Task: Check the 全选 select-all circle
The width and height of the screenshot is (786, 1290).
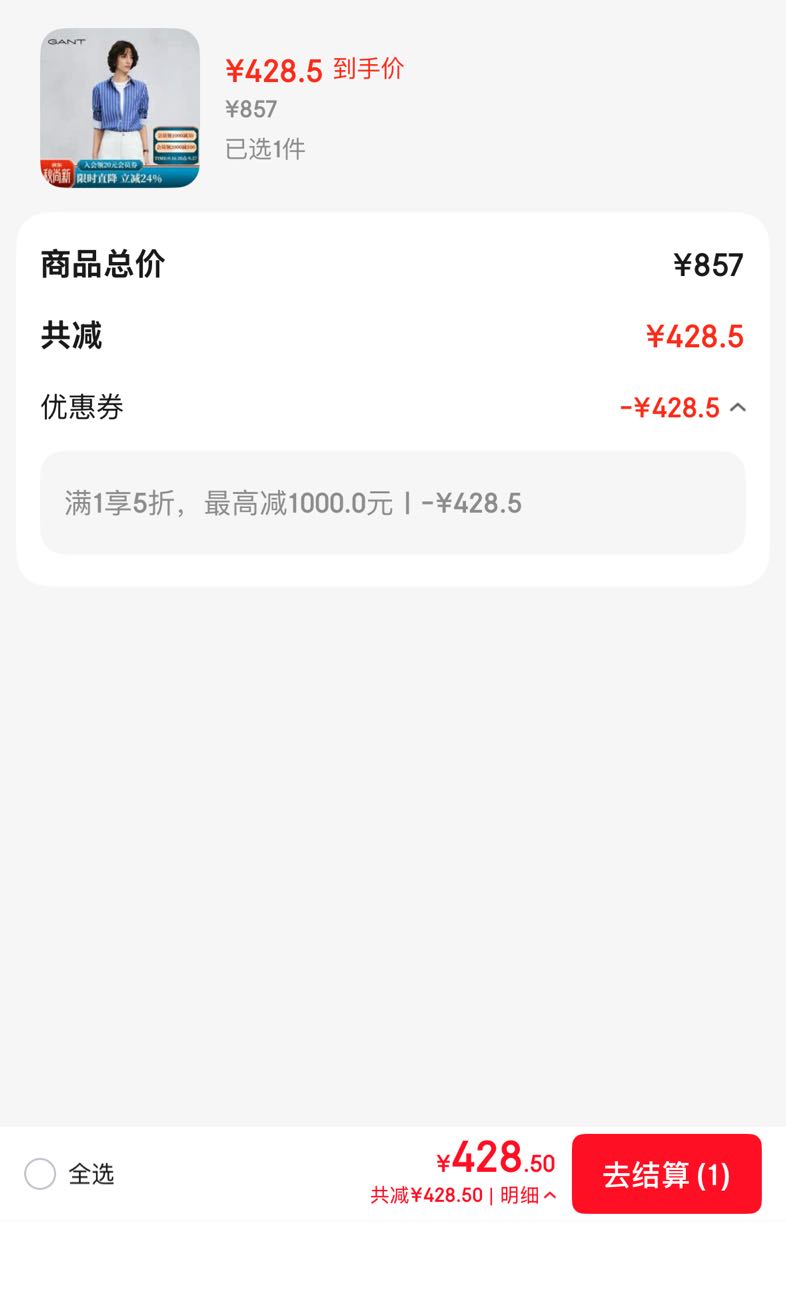Action: click(40, 1174)
